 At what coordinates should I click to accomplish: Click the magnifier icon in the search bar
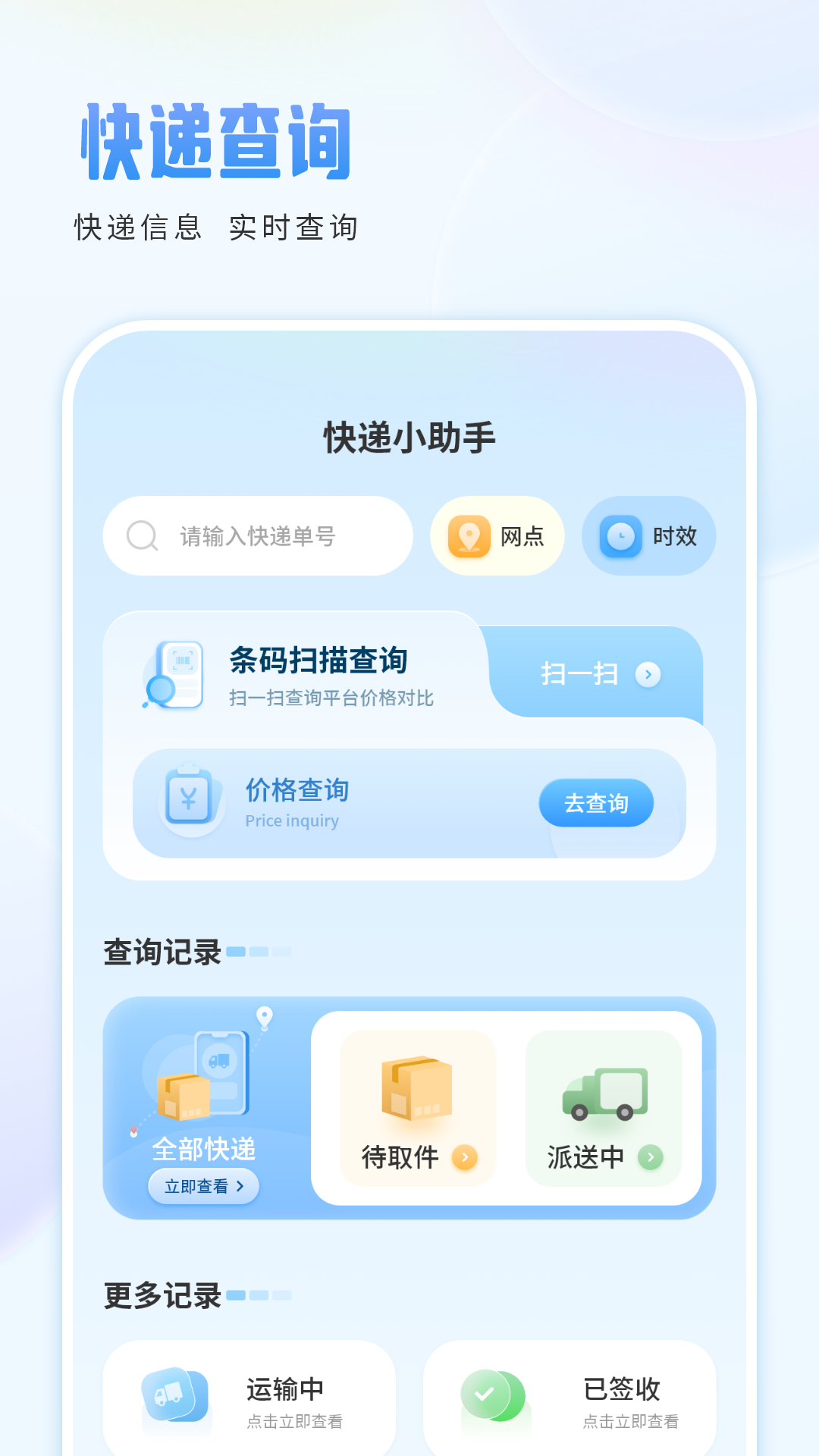click(140, 535)
